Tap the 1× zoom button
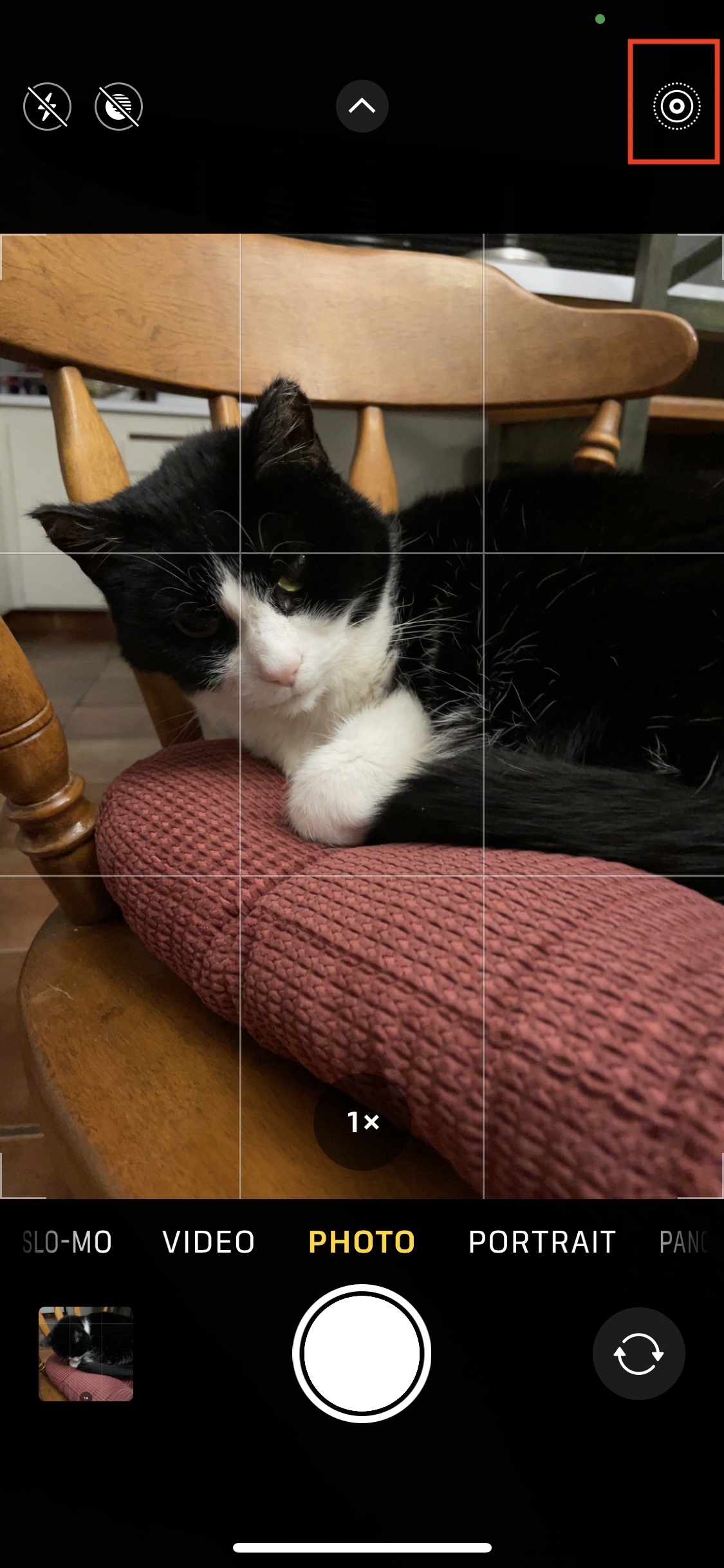The image size is (724, 1568). tap(362, 1122)
